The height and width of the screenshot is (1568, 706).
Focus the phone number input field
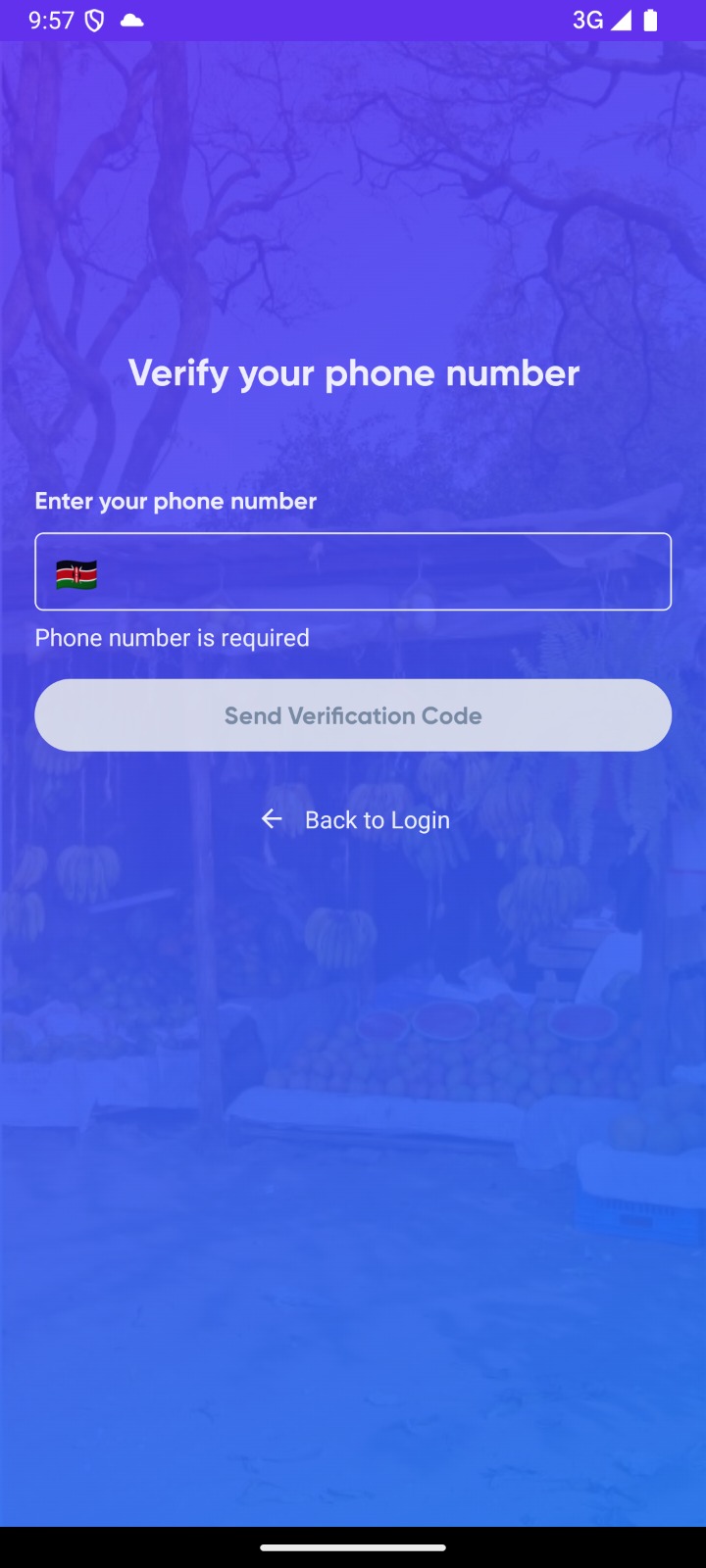(x=382, y=572)
